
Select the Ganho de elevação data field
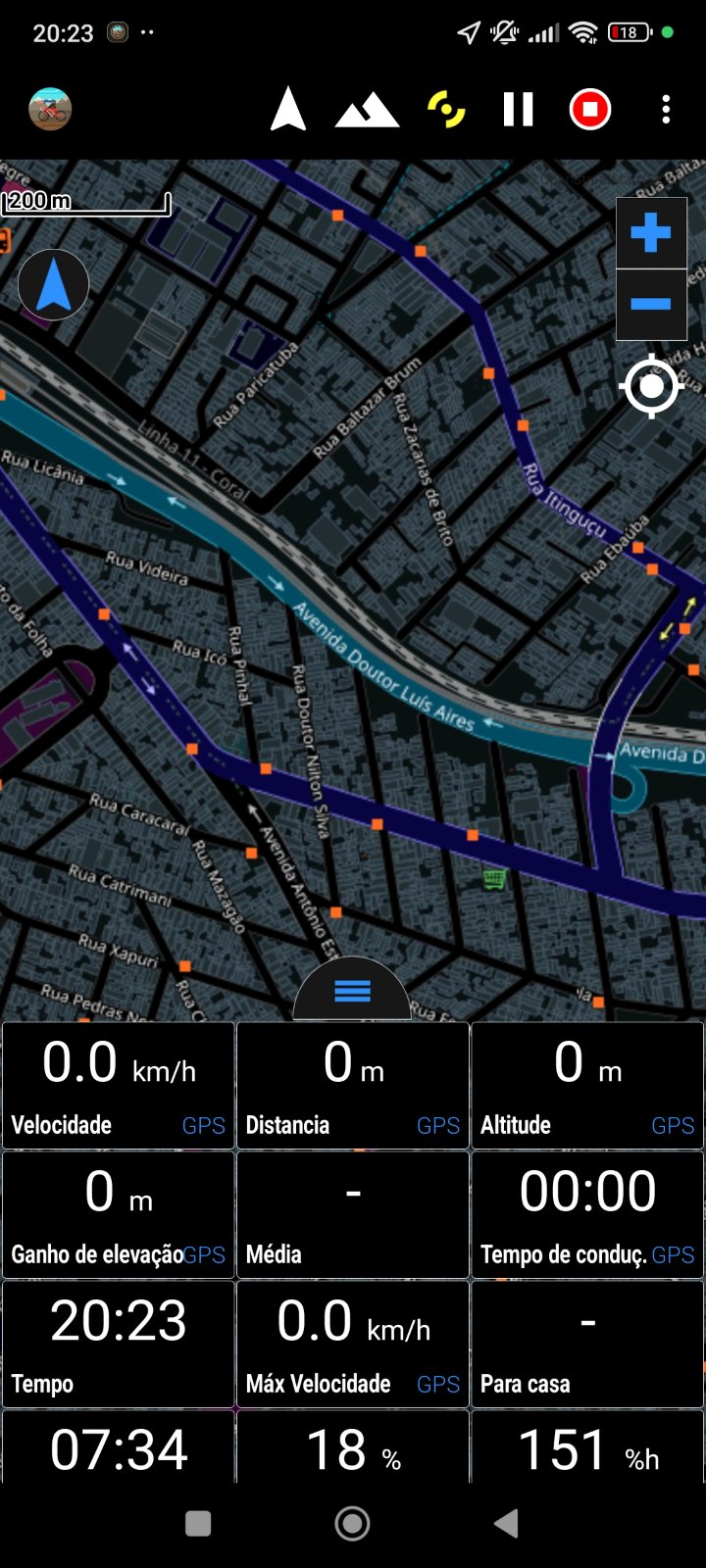(119, 1215)
